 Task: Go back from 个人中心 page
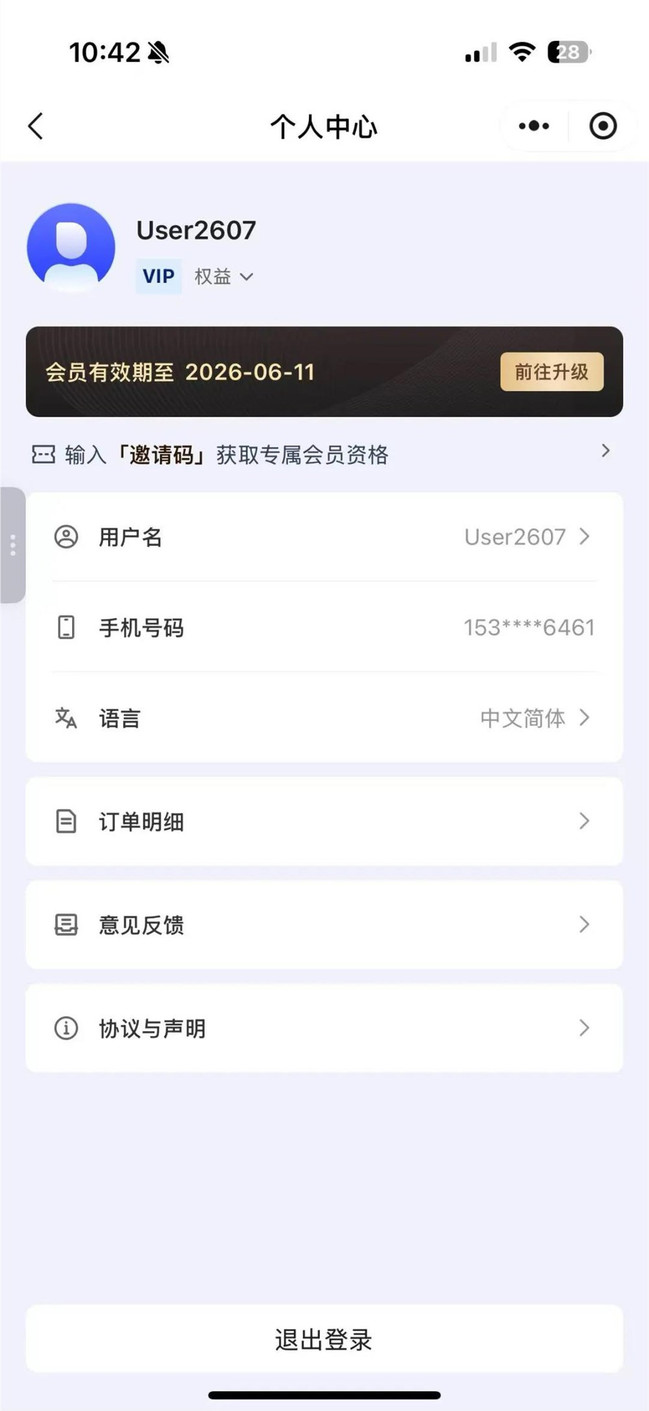pos(36,126)
